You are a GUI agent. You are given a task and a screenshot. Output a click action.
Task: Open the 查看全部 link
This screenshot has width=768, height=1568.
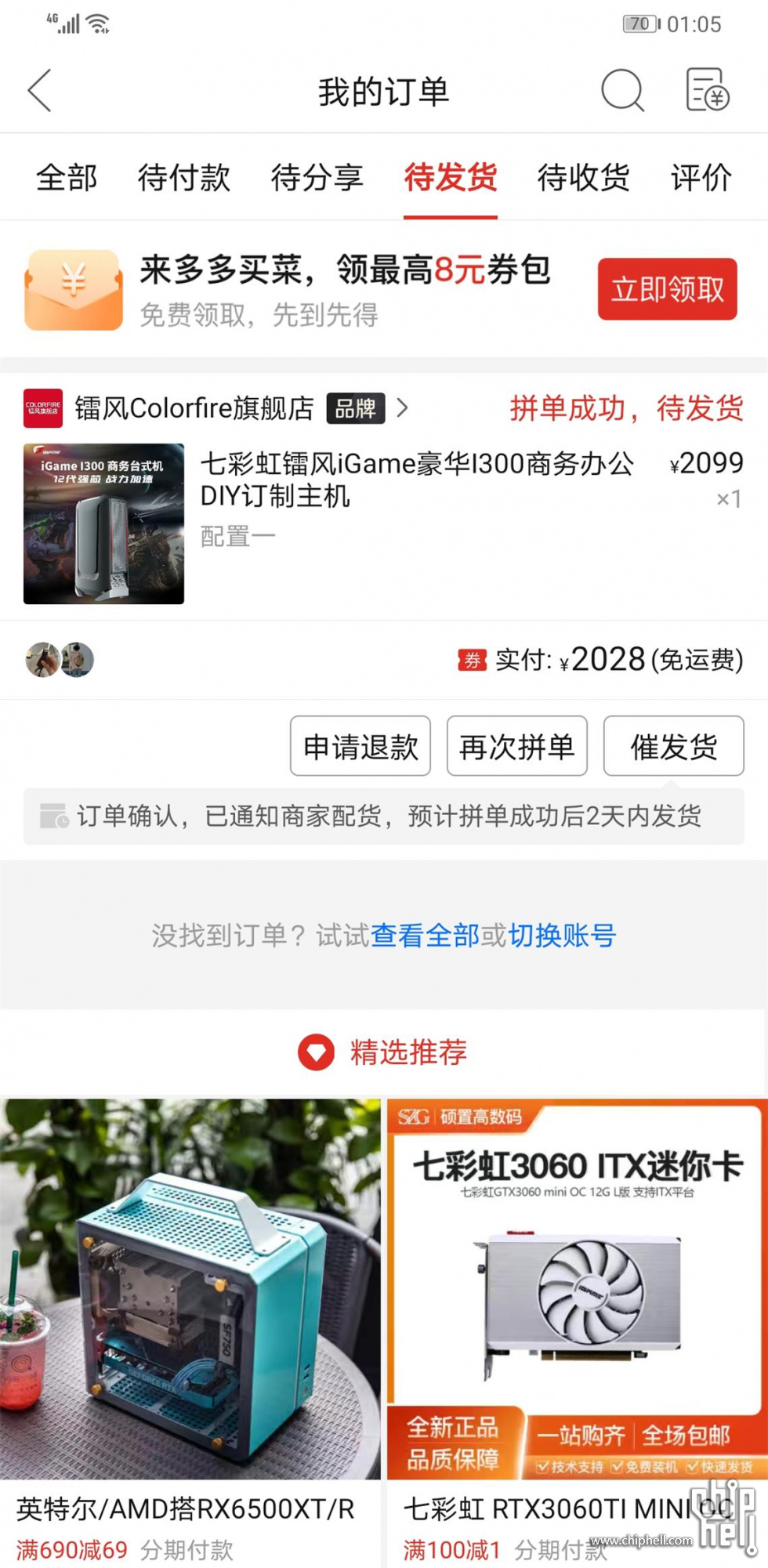click(x=424, y=936)
